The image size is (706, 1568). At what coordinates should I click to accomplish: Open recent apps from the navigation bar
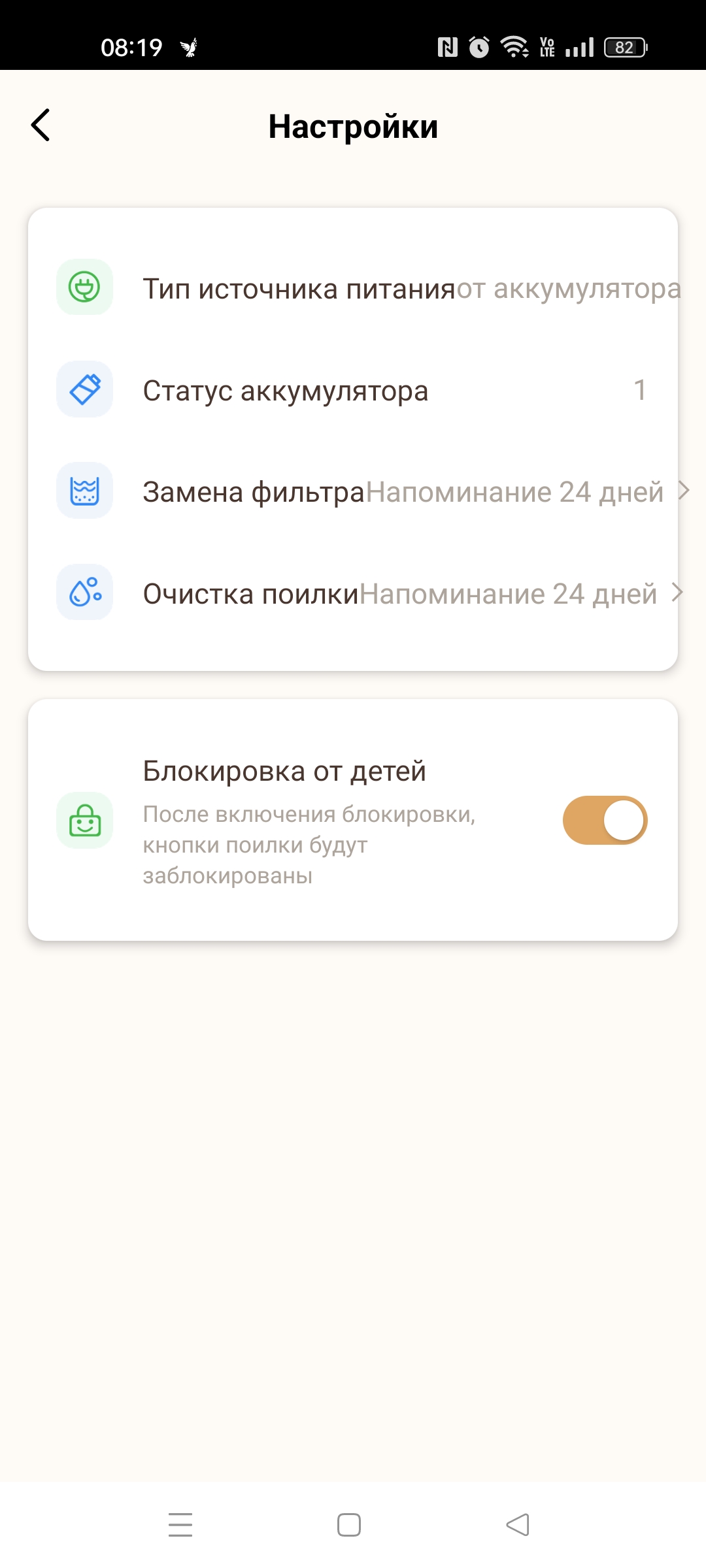pyautogui.click(x=180, y=1525)
